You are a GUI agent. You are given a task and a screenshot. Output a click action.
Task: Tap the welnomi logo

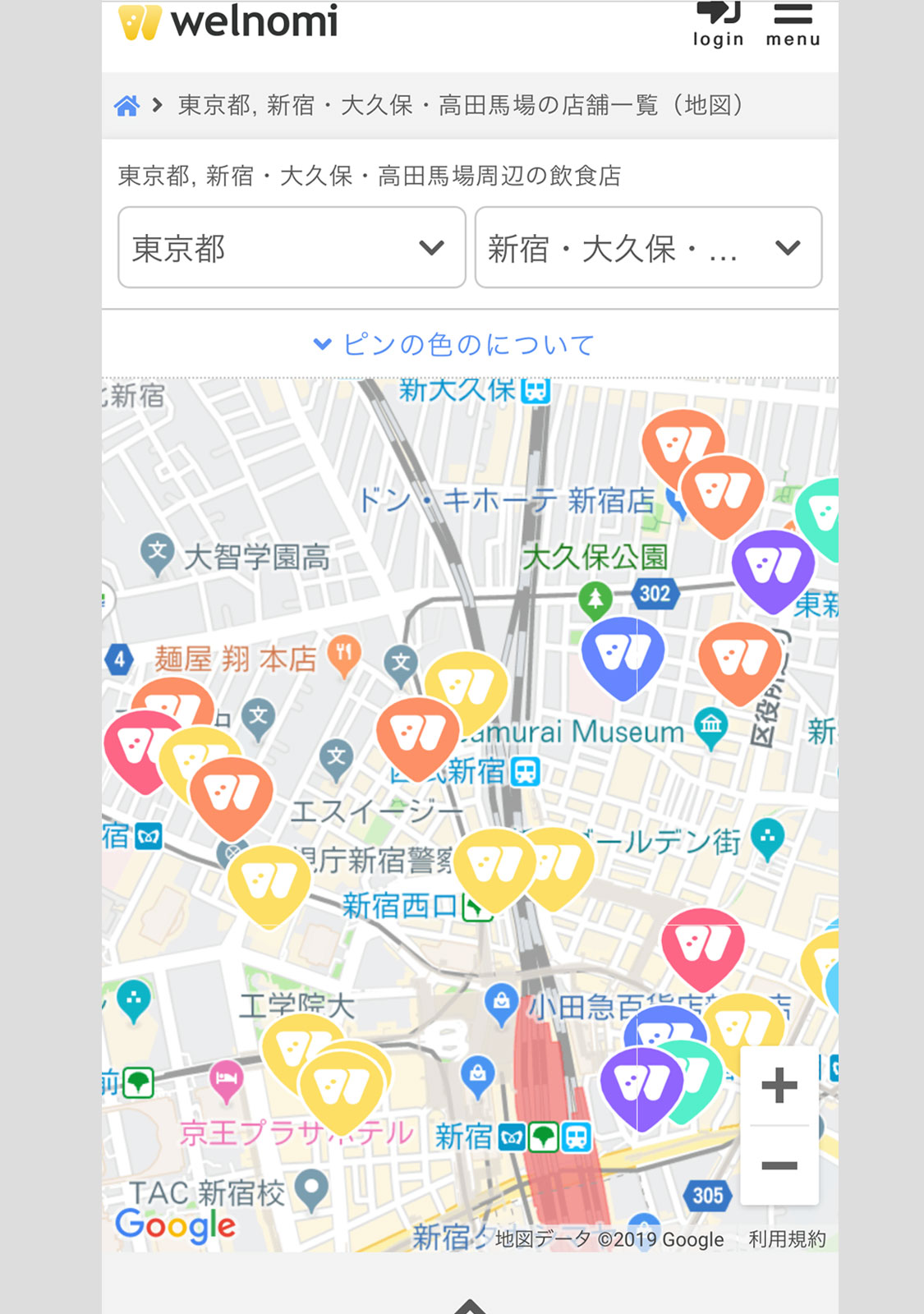[x=229, y=21]
